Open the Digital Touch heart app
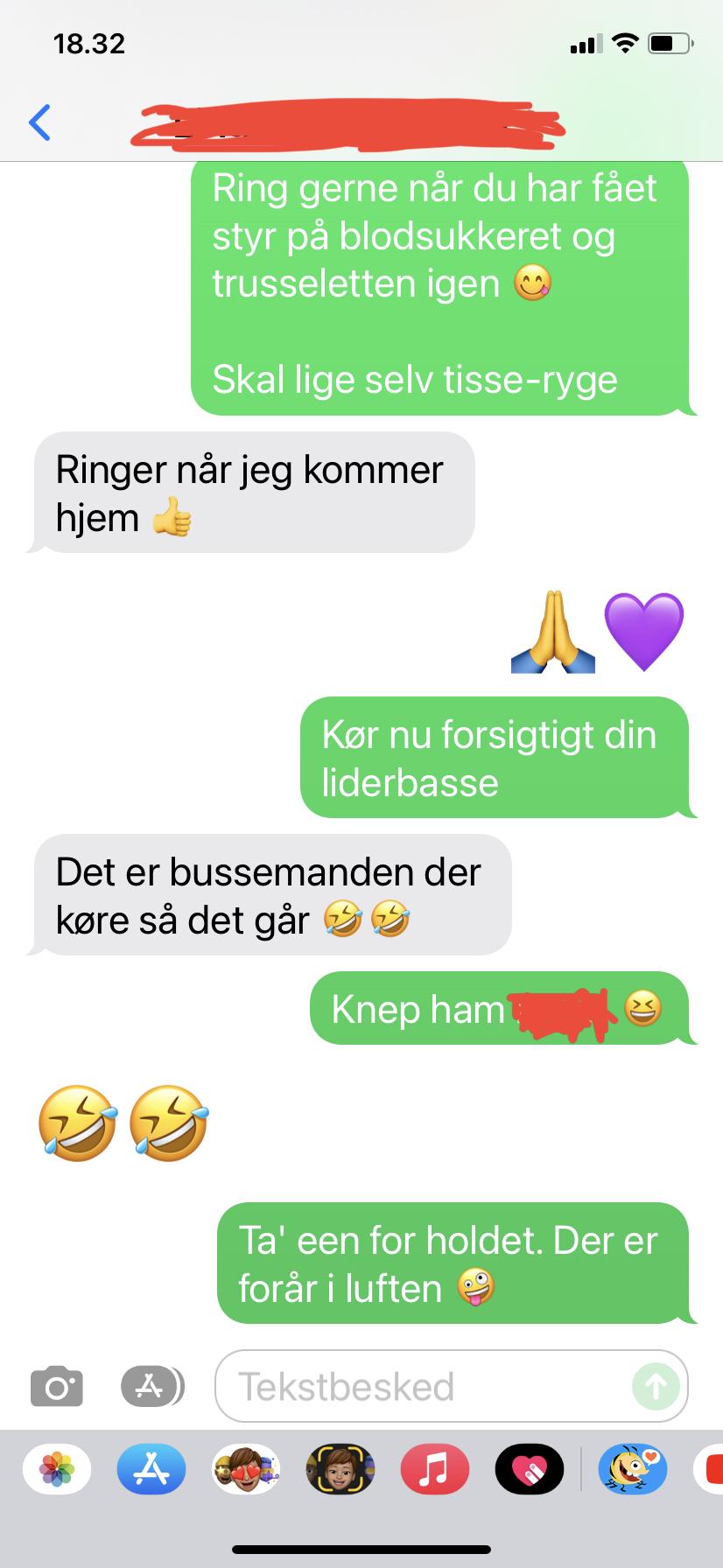 (529, 1469)
